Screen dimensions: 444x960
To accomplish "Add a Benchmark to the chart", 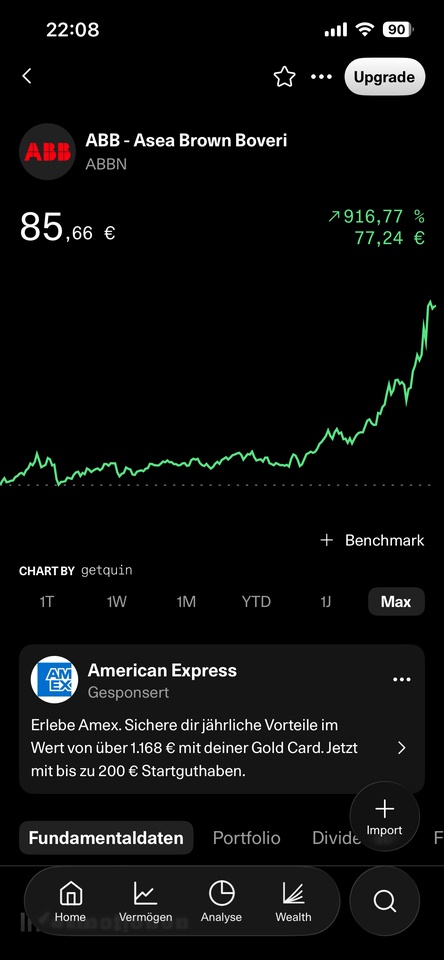I will [372, 540].
